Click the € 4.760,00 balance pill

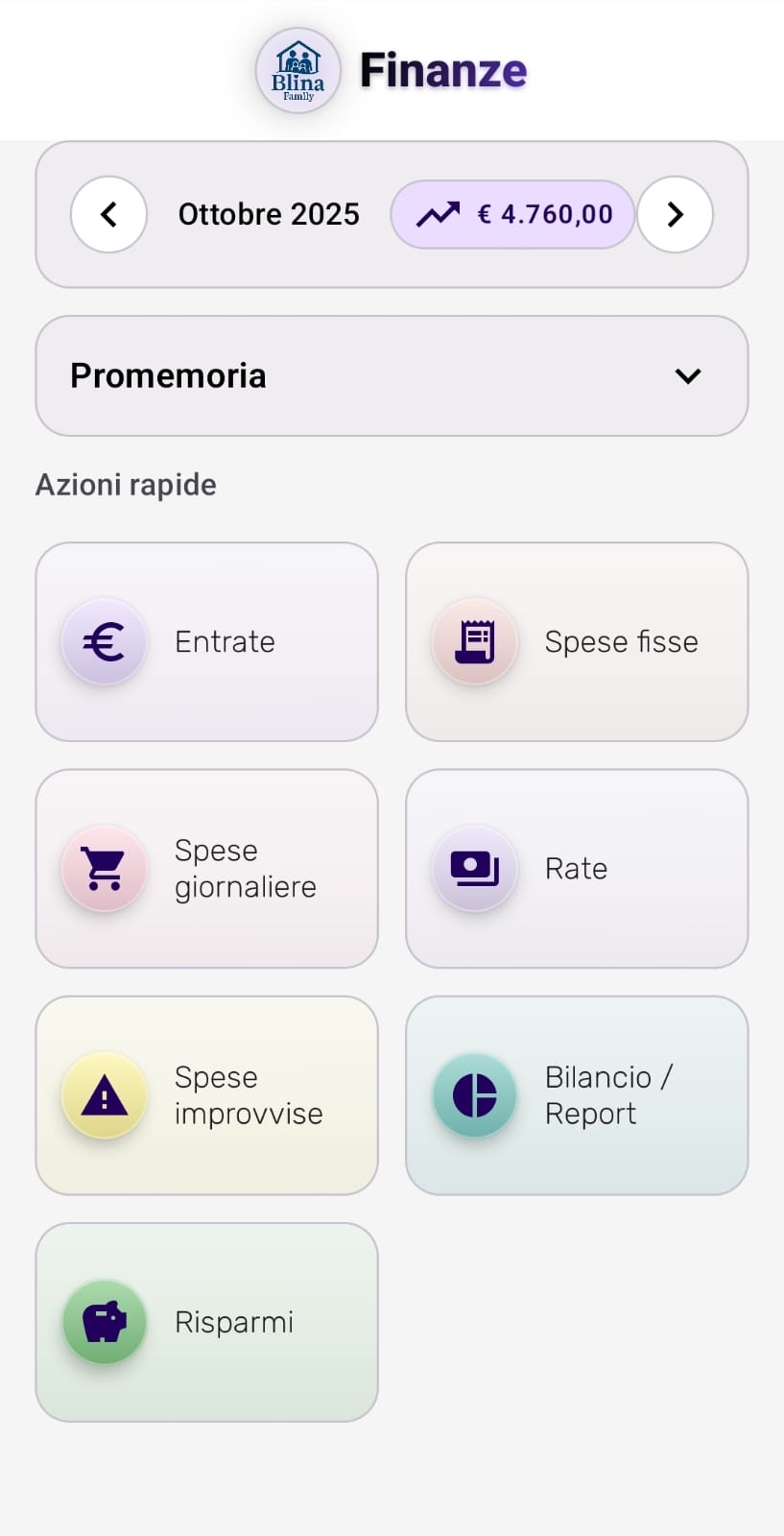pos(512,214)
